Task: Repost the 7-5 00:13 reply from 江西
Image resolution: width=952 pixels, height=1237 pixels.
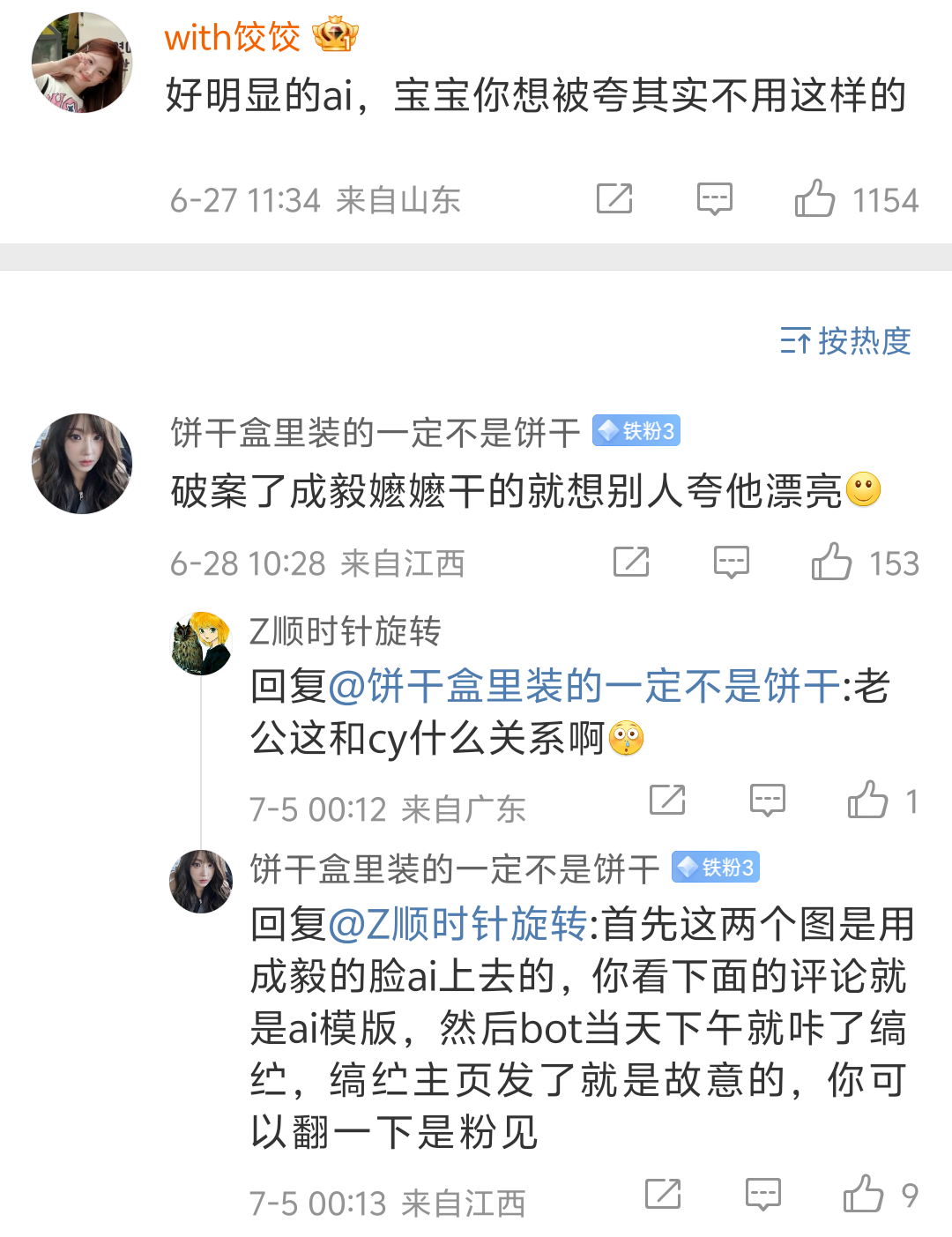Action: click(663, 1195)
